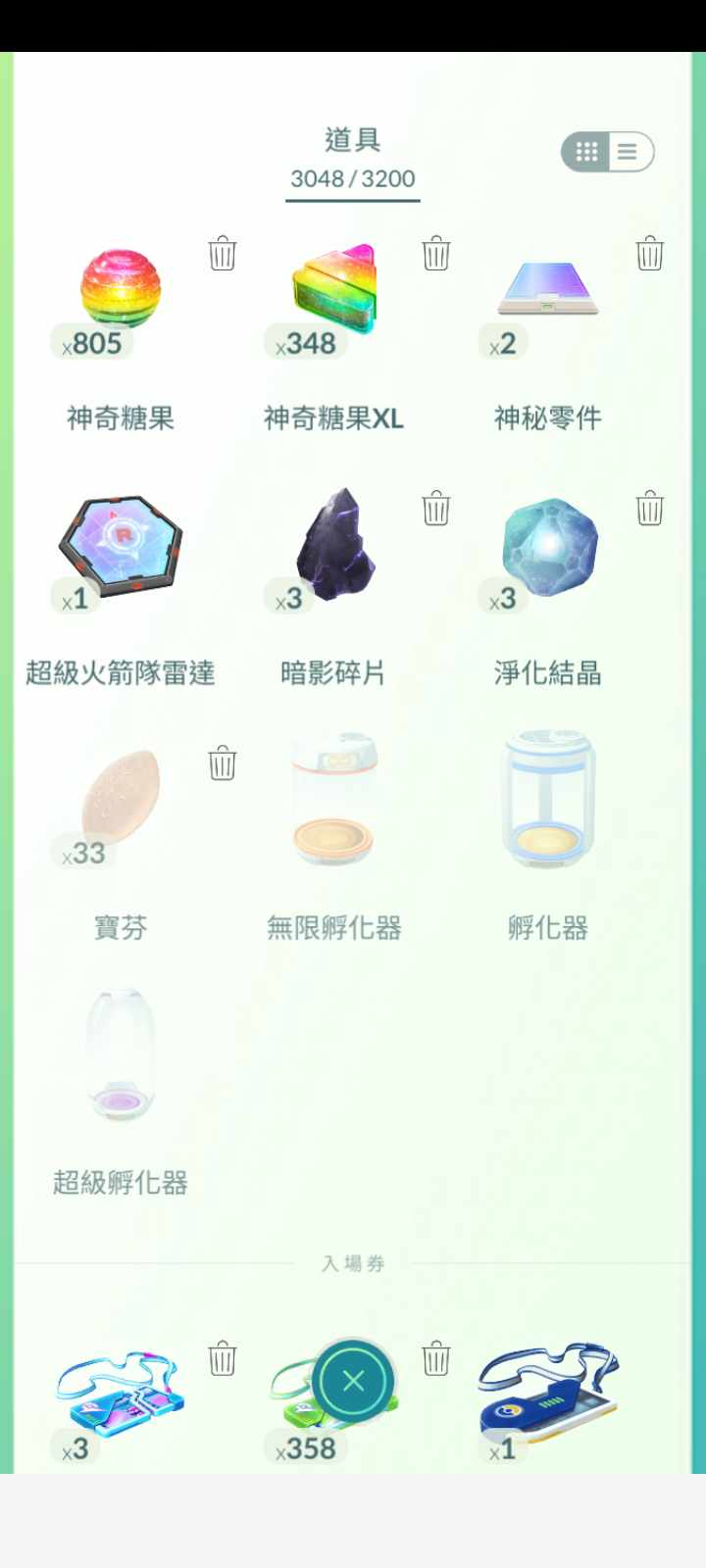The image size is (706, 1568).
Task: Open the 神奇糖果 item
Action: (x=120, y=291)
